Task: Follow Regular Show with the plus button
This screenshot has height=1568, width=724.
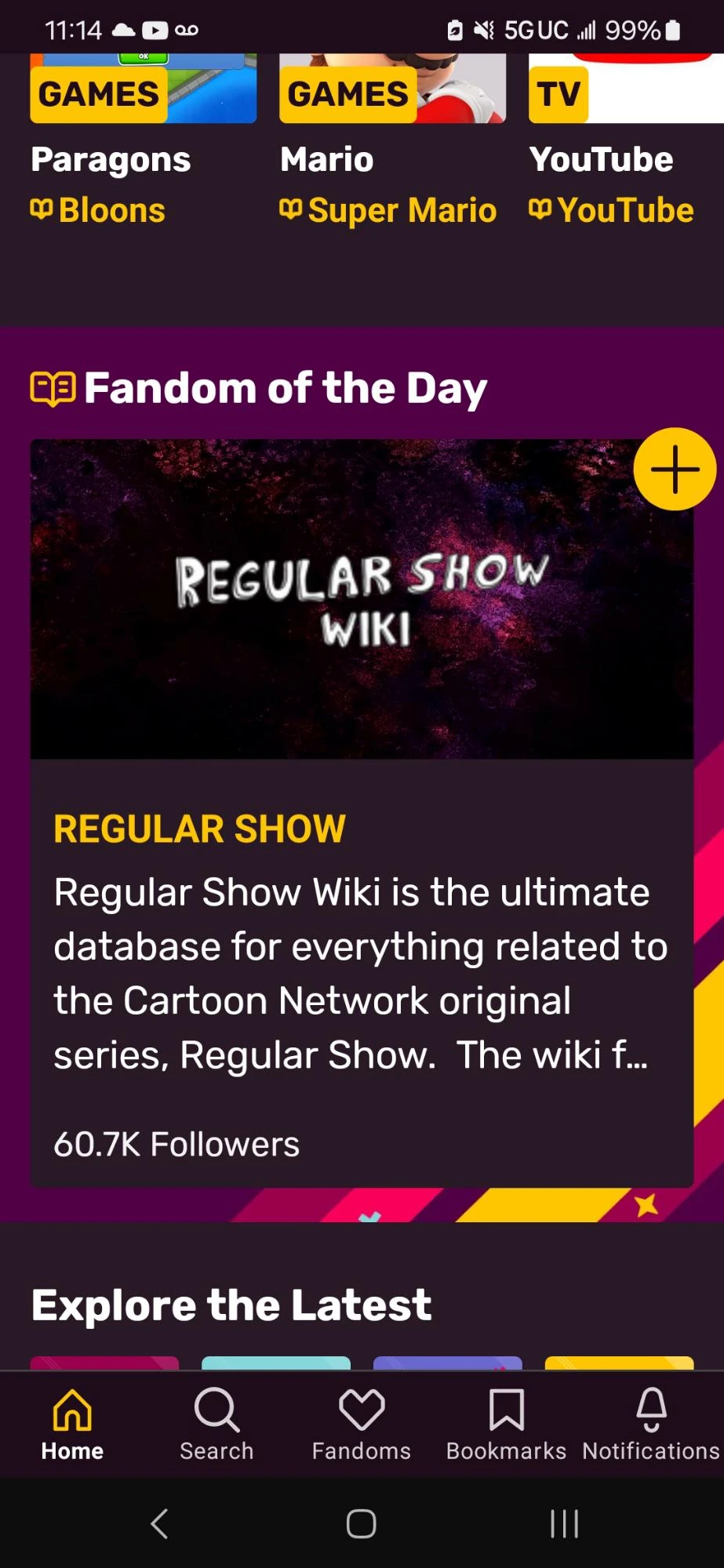Action: [x=675, y=469]
